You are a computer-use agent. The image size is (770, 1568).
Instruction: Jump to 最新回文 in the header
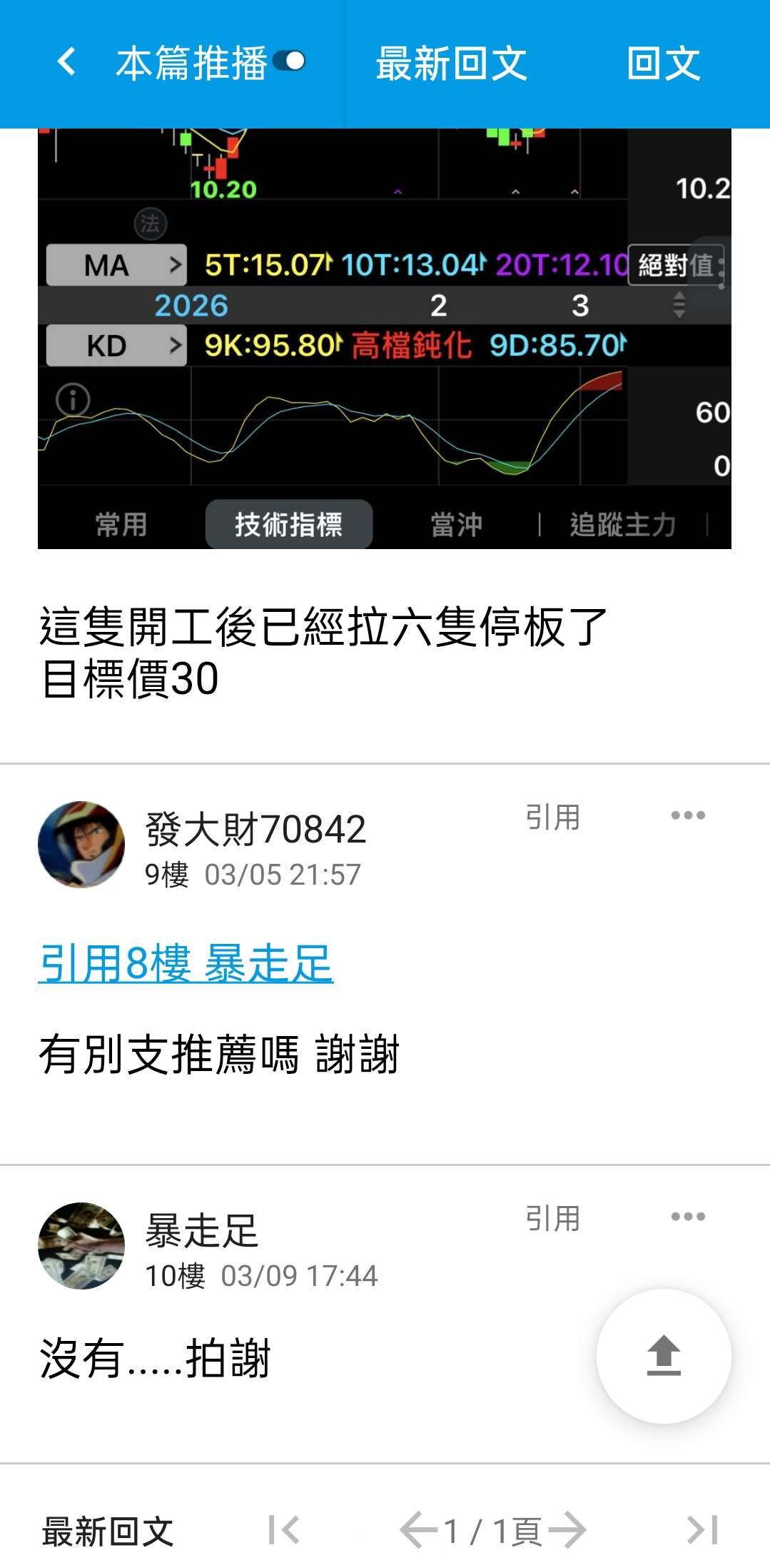[451, 64]
